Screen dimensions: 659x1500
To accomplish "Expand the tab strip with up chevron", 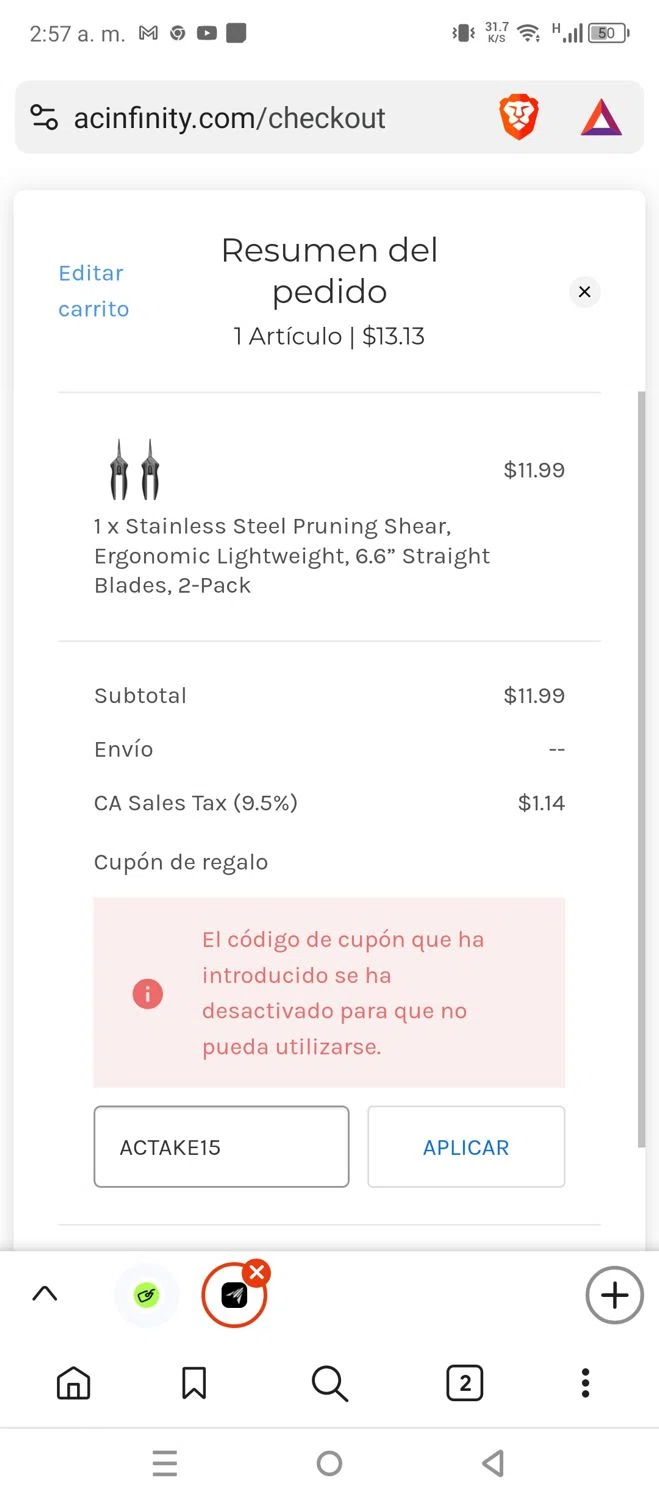I will pos(45,1294).
